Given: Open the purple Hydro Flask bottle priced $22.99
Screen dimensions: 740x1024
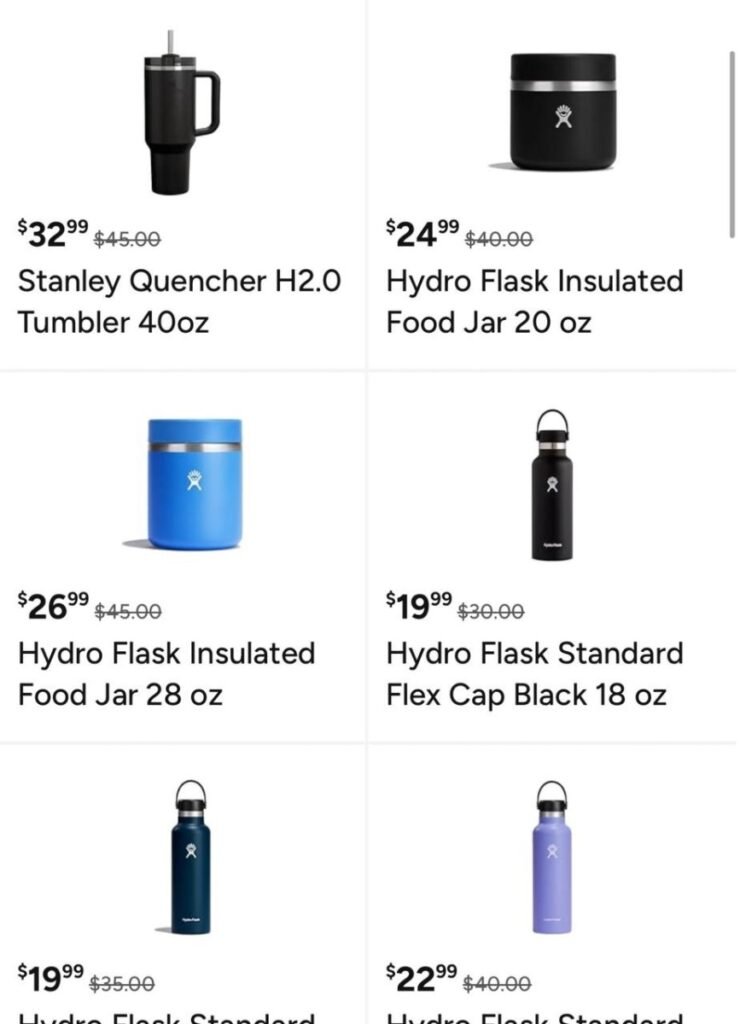Looking at the screenshot, I should 552,858.
